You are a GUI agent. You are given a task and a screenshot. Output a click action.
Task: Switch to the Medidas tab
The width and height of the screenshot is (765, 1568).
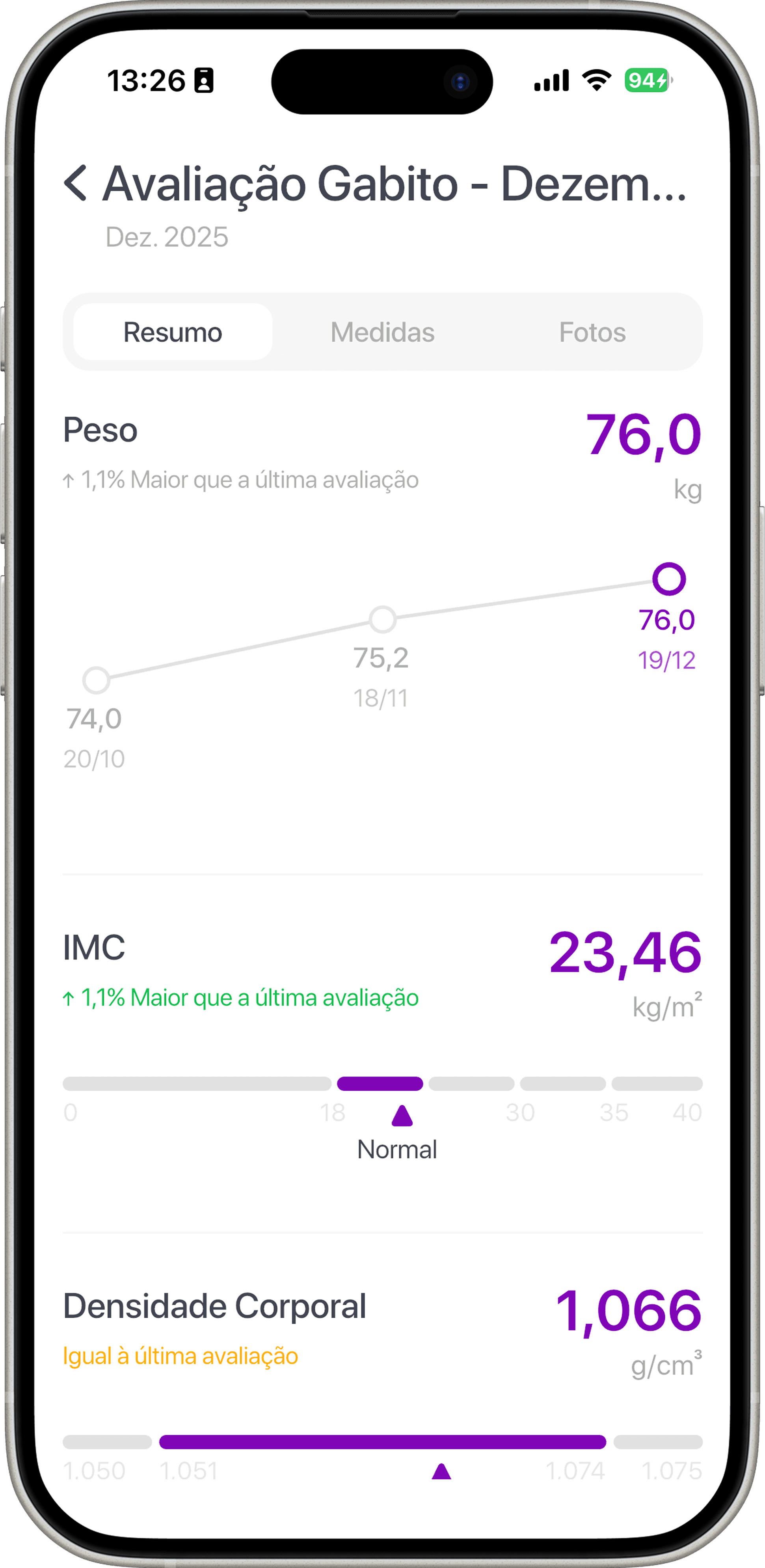click(382, 332)
